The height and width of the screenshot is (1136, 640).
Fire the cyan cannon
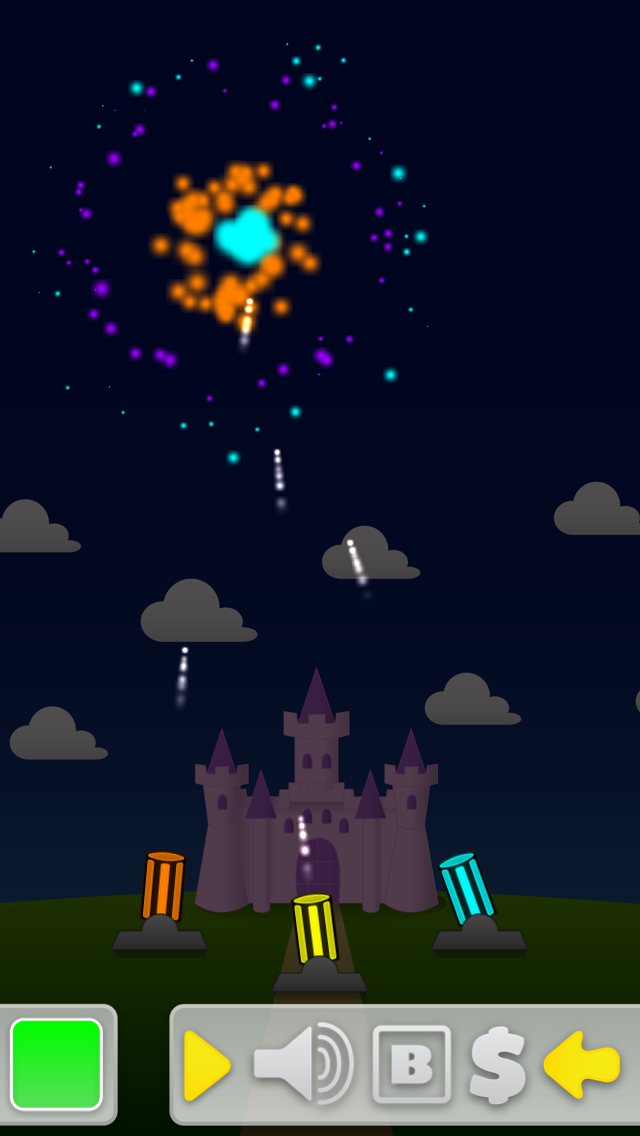click(x=468, y=889)
